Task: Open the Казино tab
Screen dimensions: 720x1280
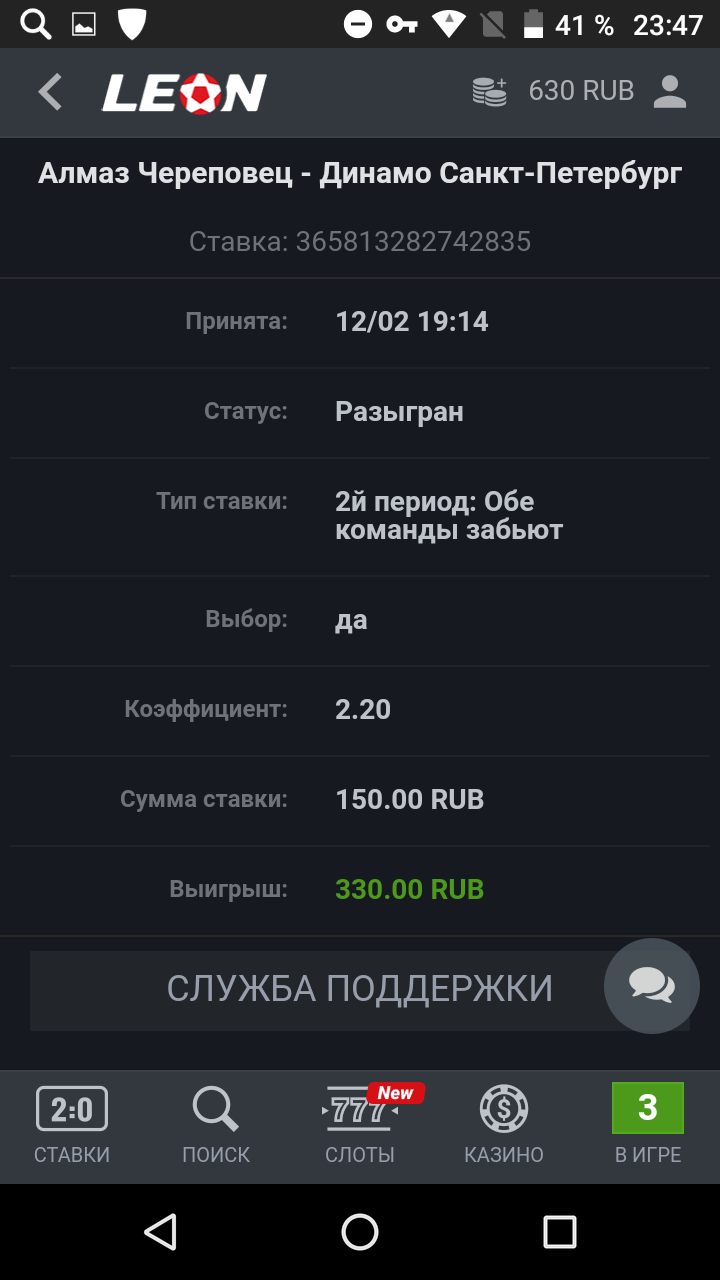Action: coord(504,1126)
